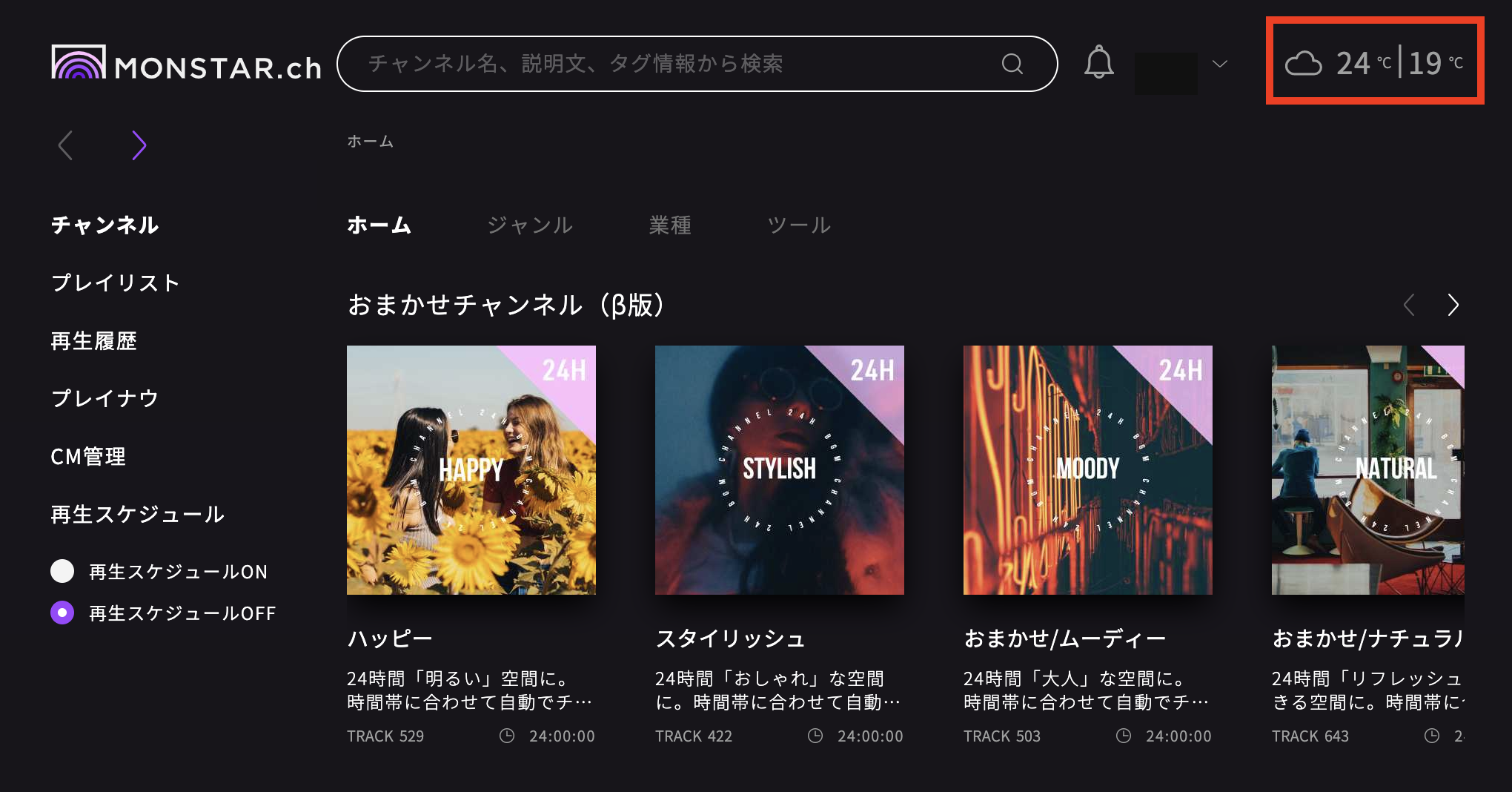Open プレイリスト in the sidebar
The height and width of the screenshot is (792, 1512).
(116, 283)
